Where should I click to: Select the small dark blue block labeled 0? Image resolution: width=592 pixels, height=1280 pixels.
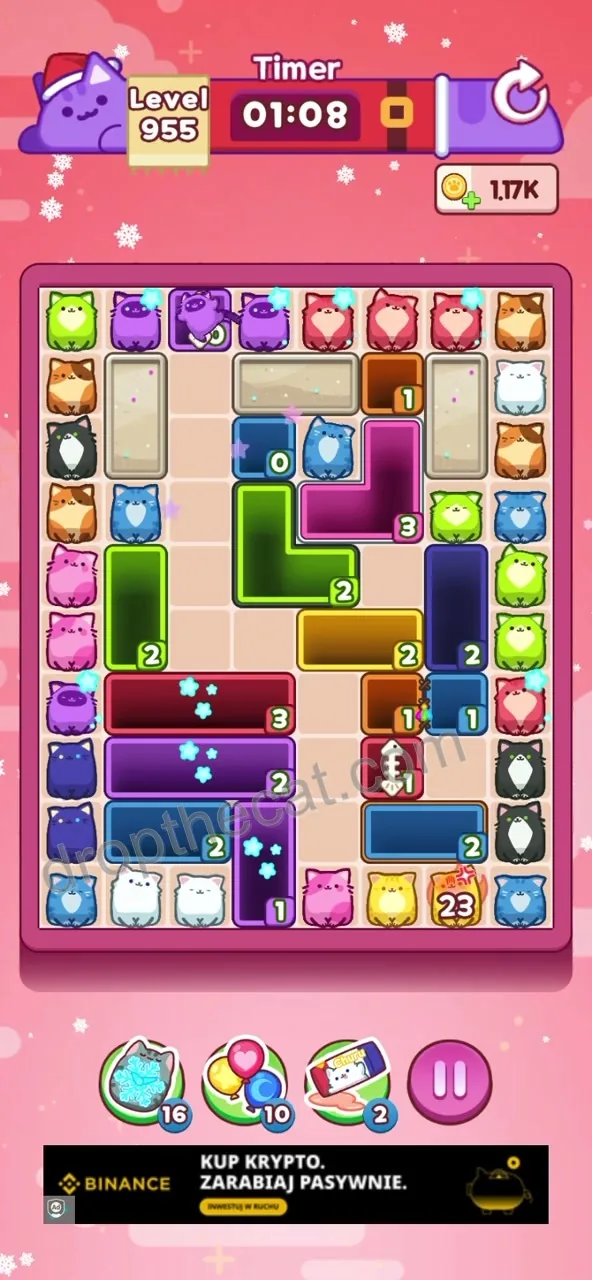(x=264, y=448)
